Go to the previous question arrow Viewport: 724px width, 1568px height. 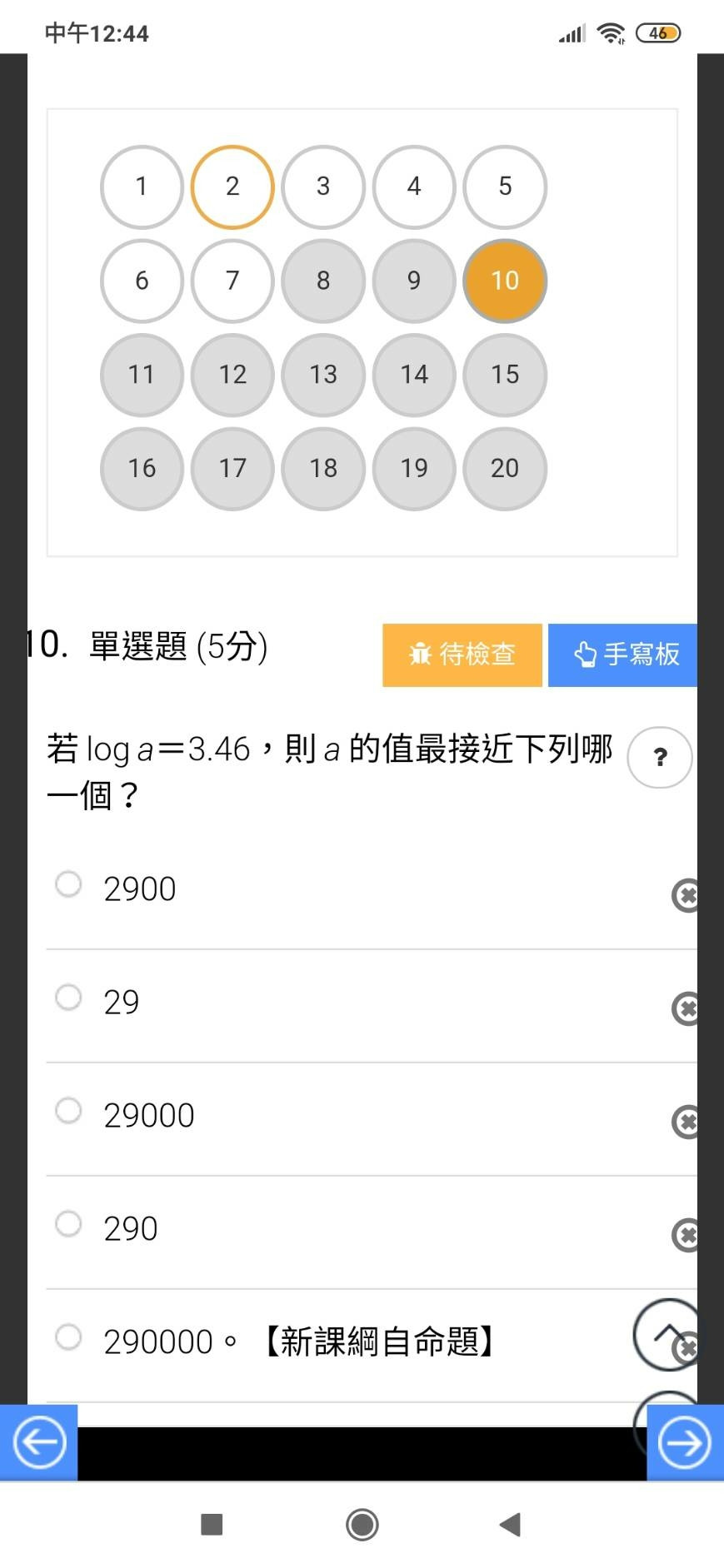(x=38, y=1442)
